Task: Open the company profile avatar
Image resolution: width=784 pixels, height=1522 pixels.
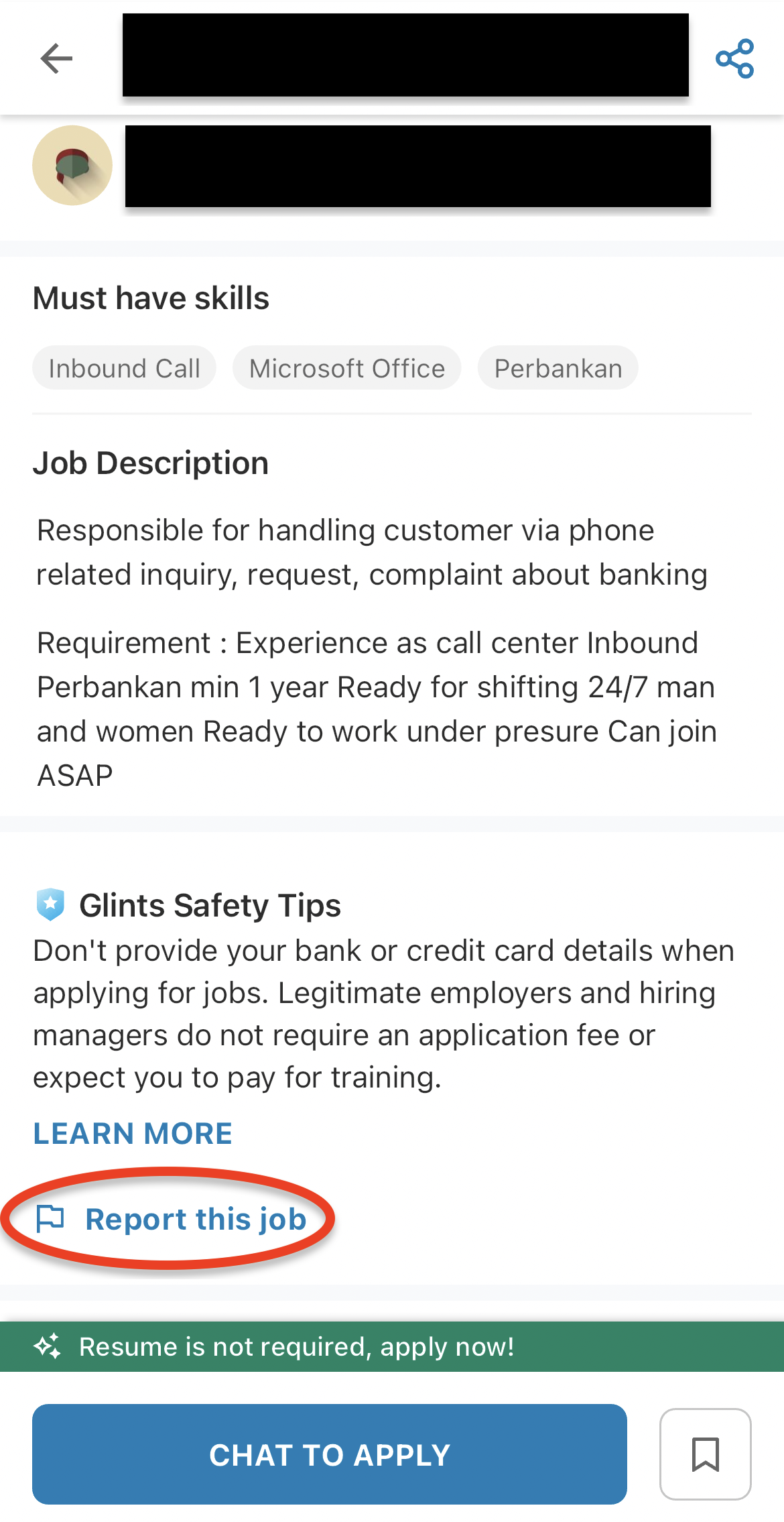Action: [72, 166]
